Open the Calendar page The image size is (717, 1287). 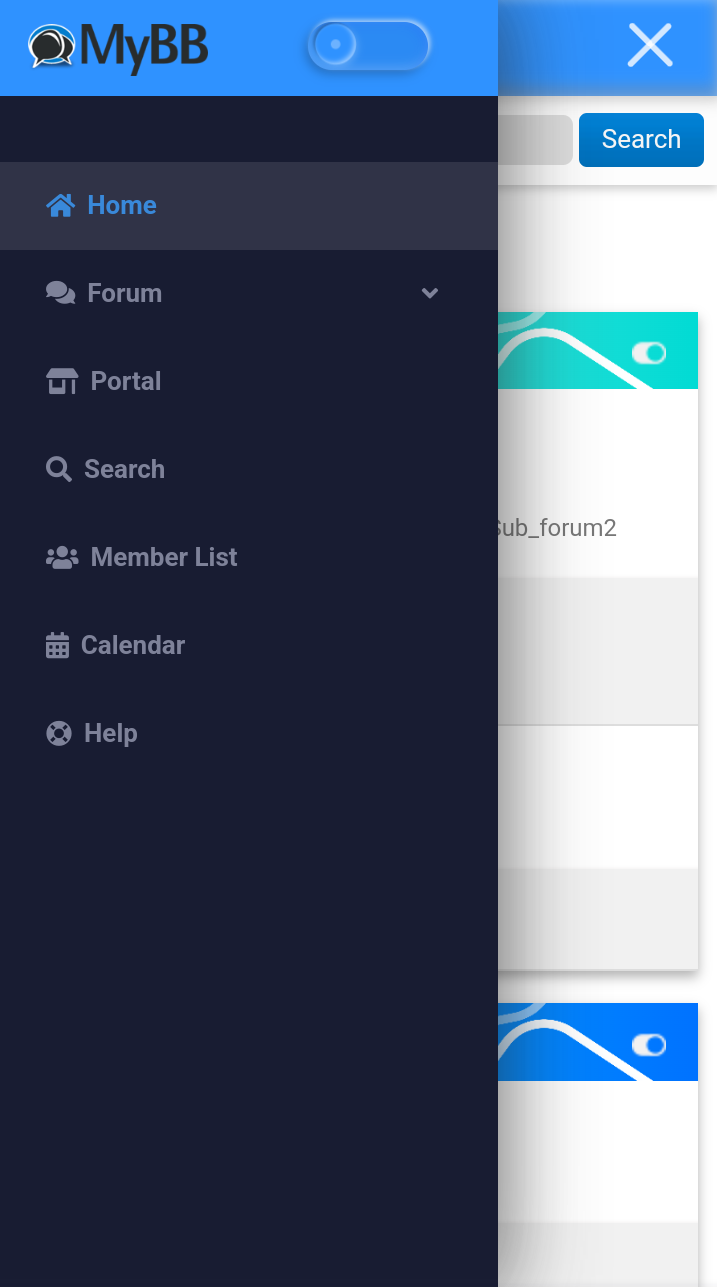click(132, 645)
